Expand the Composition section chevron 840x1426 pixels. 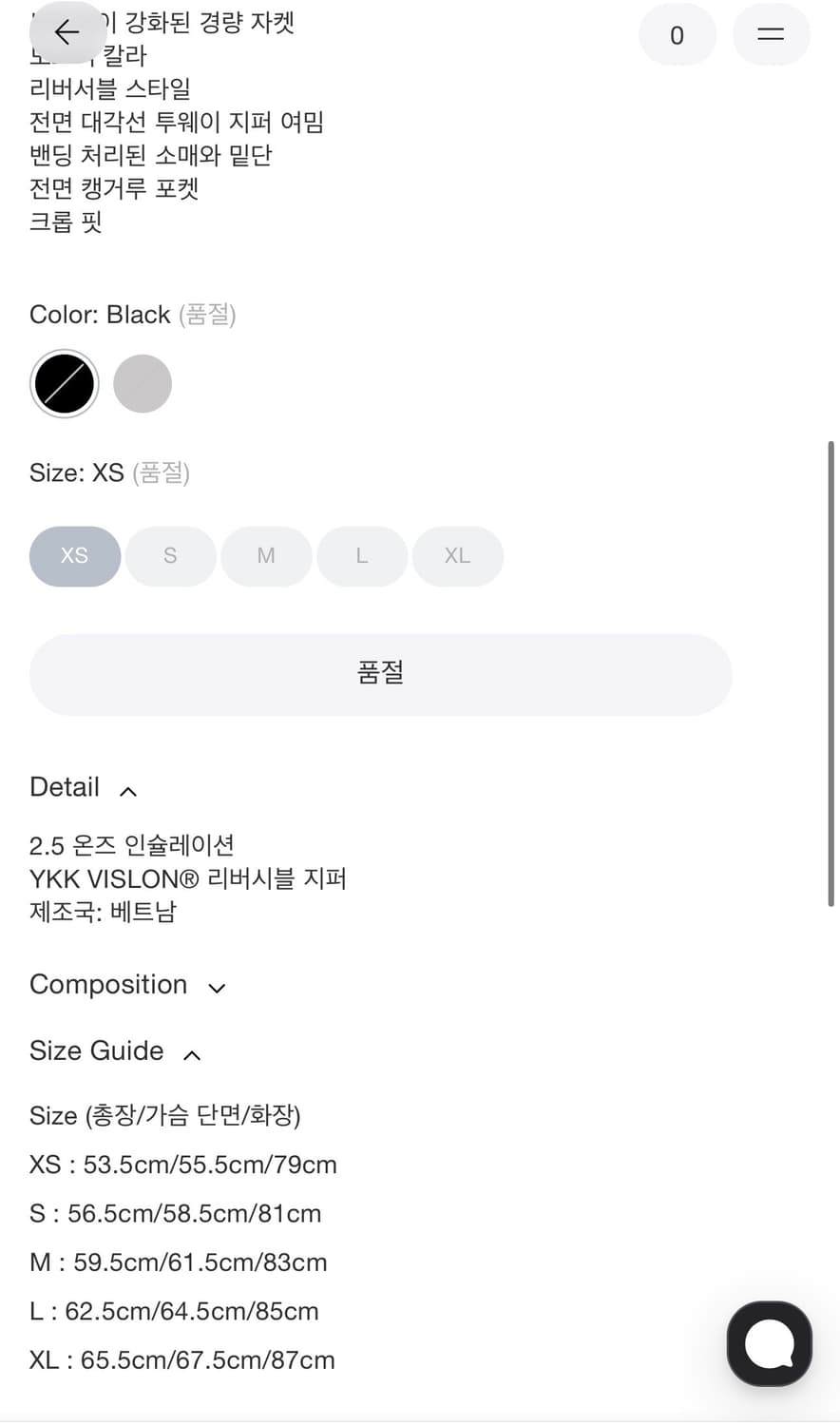(x=216, y=988)
